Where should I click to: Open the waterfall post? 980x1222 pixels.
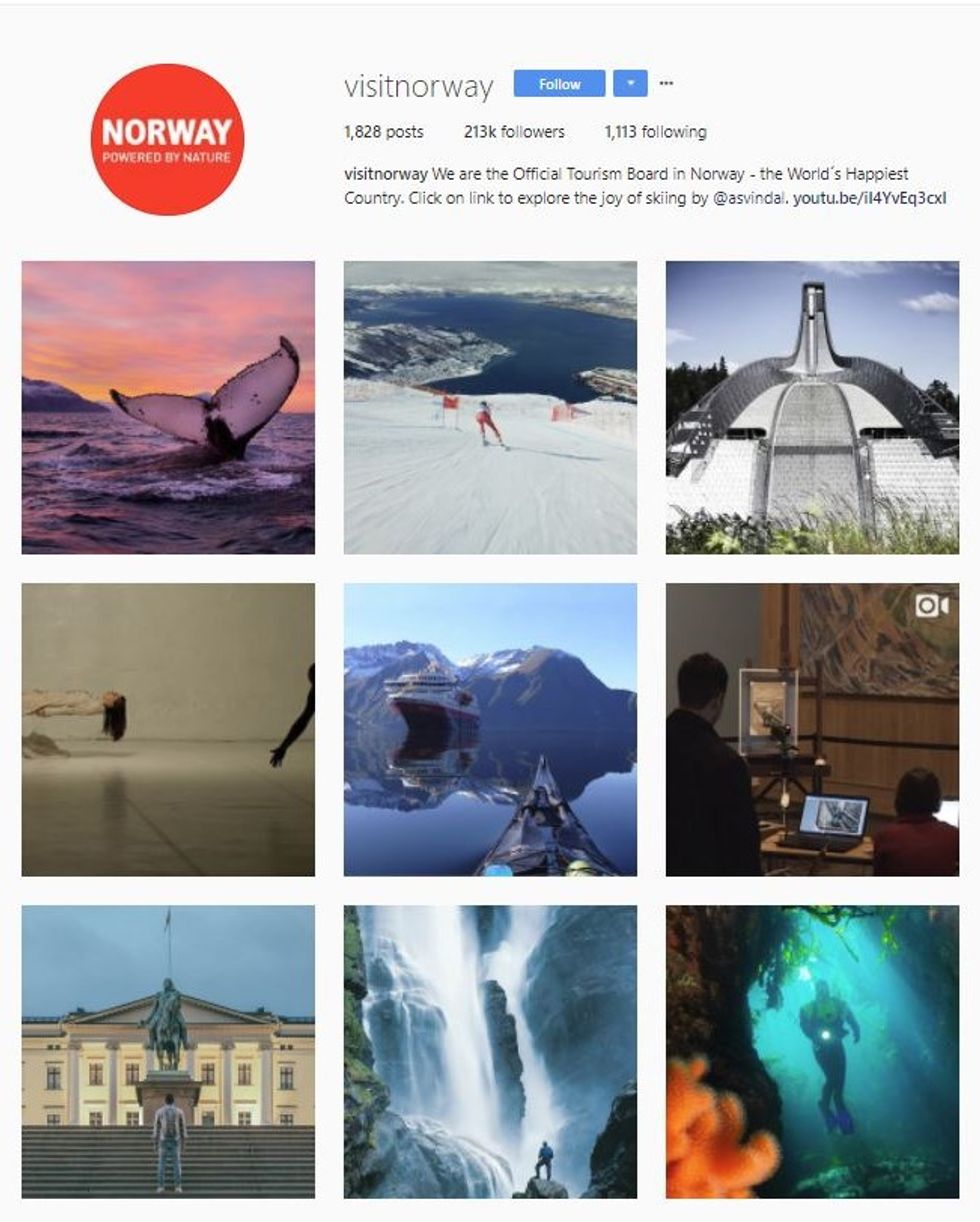coord(490,1051)
